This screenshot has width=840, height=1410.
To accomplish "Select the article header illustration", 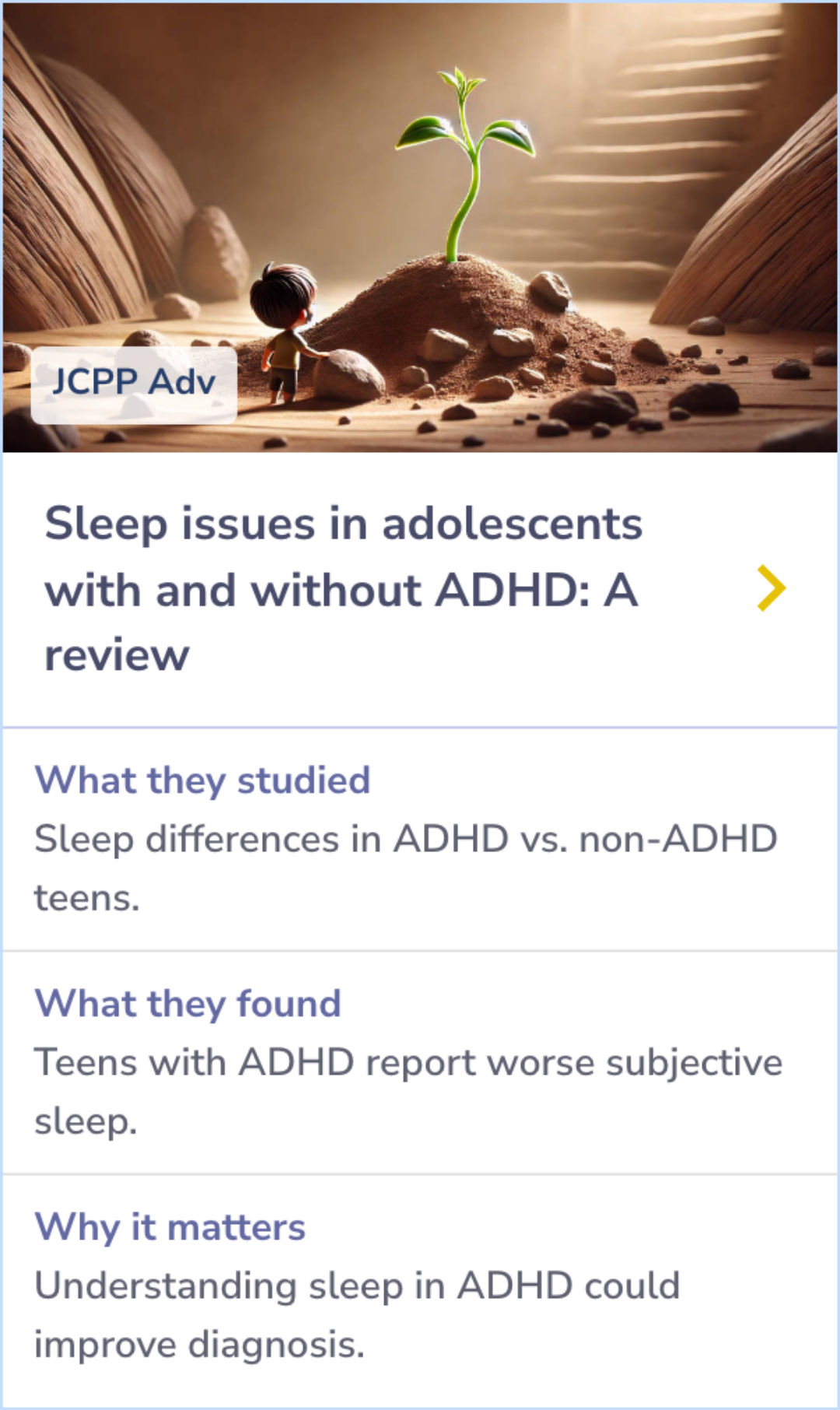I will click(x=420, y=226).
